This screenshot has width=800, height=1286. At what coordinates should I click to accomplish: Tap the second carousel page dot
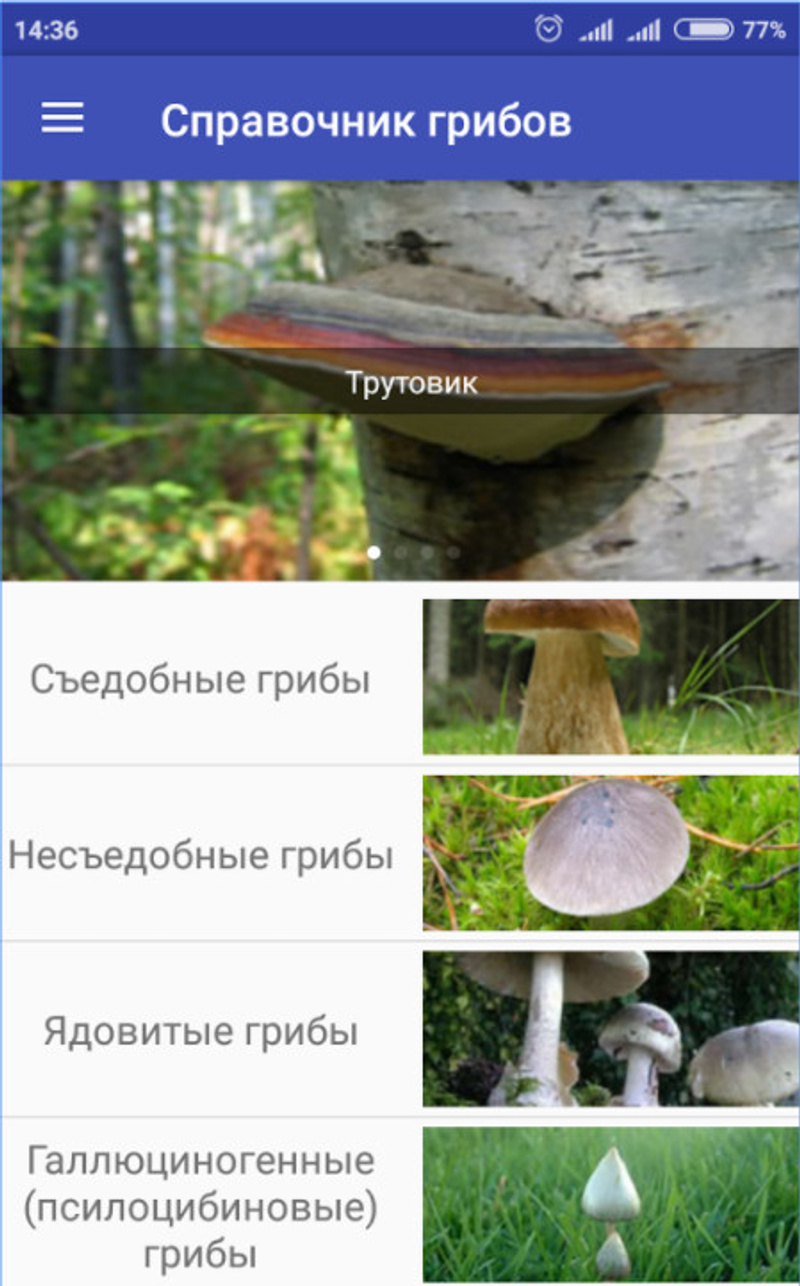pyautogui.click(x=401, y=551)
